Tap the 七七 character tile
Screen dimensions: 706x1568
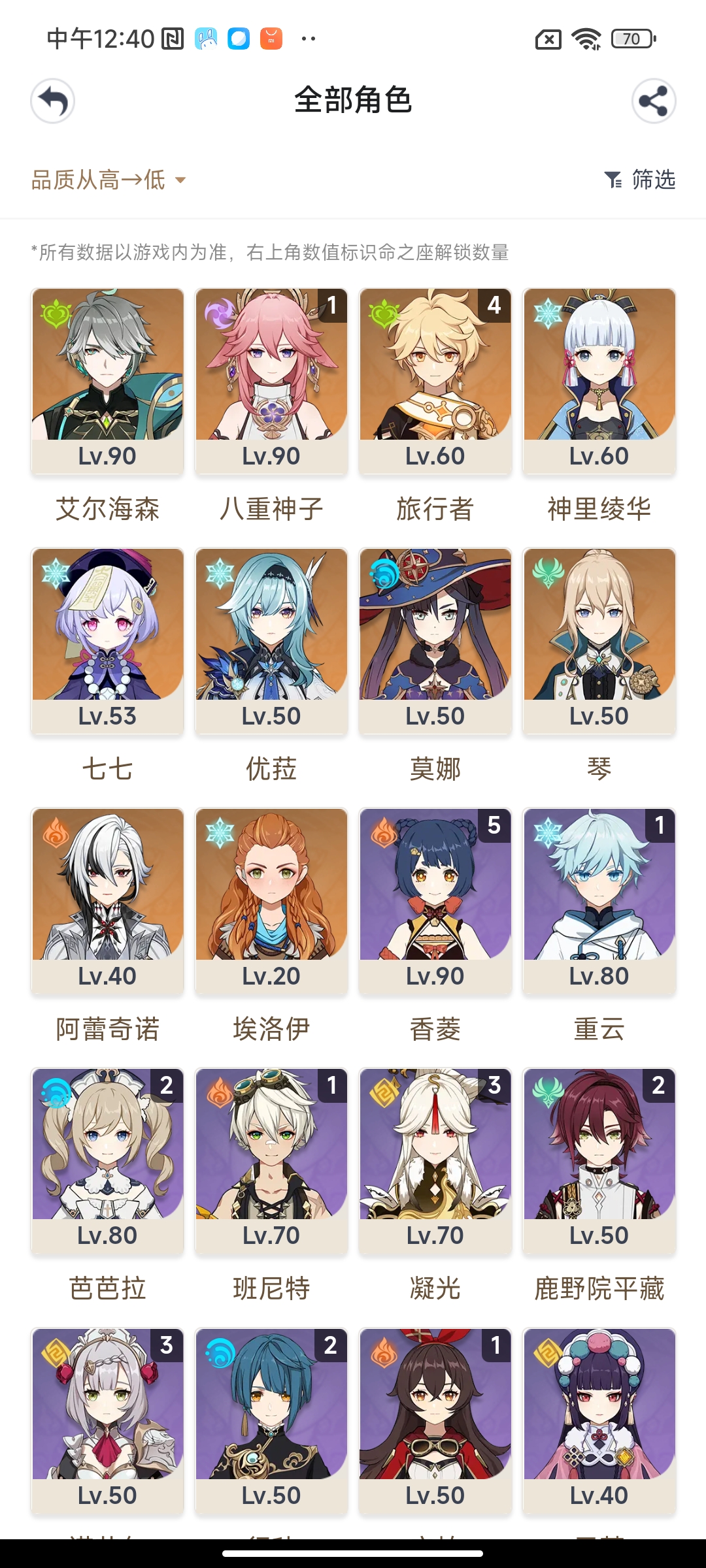(x=108, y=641)
